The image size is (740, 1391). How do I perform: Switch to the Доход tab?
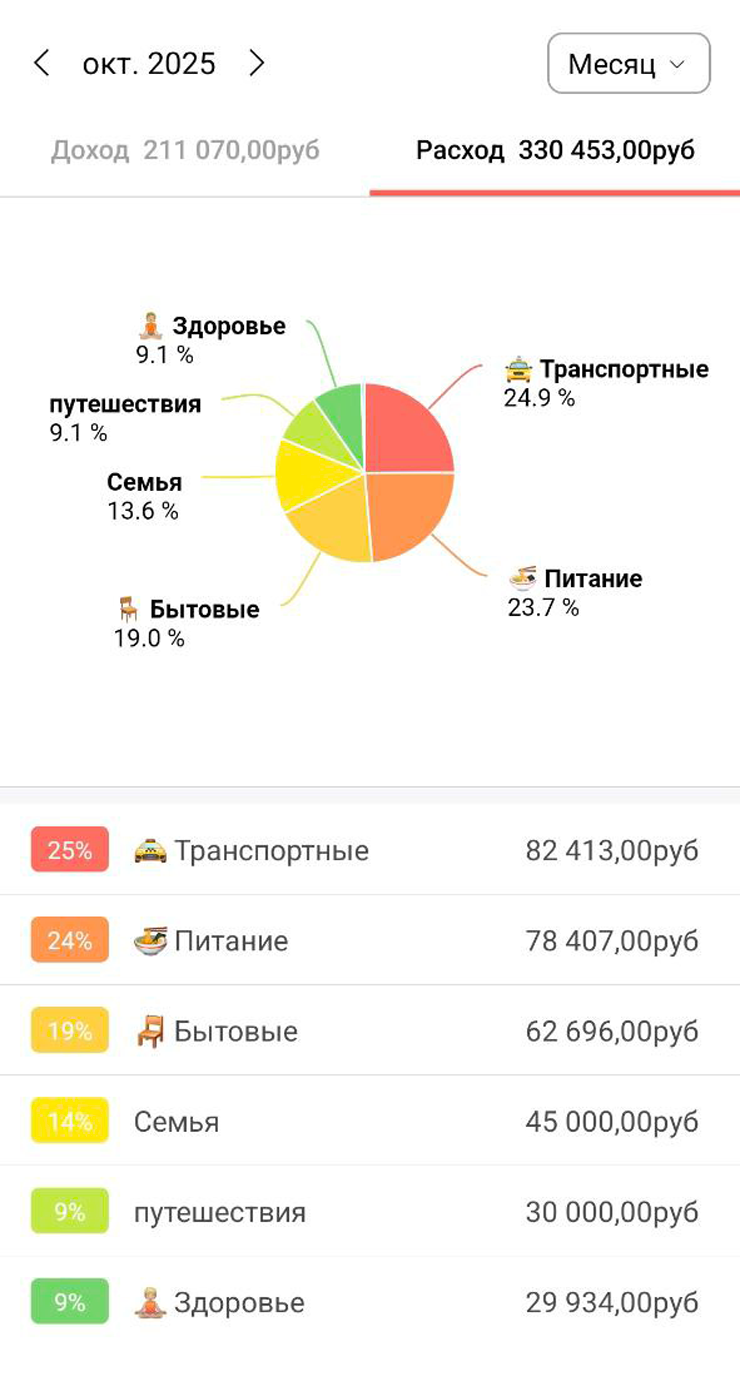[185, 151]
